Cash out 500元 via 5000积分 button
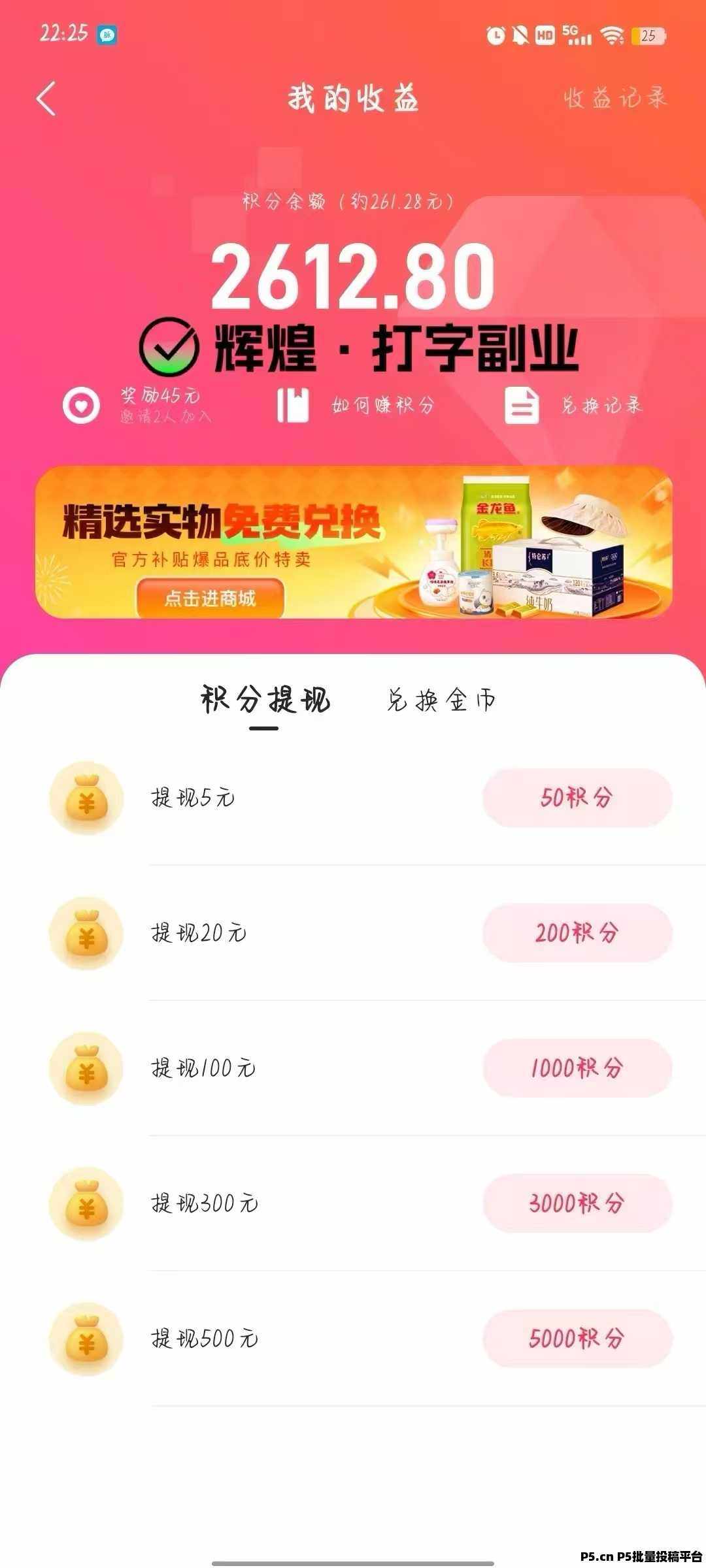This screenshot has height=1568, width=706. click(x=577, y=1339)
